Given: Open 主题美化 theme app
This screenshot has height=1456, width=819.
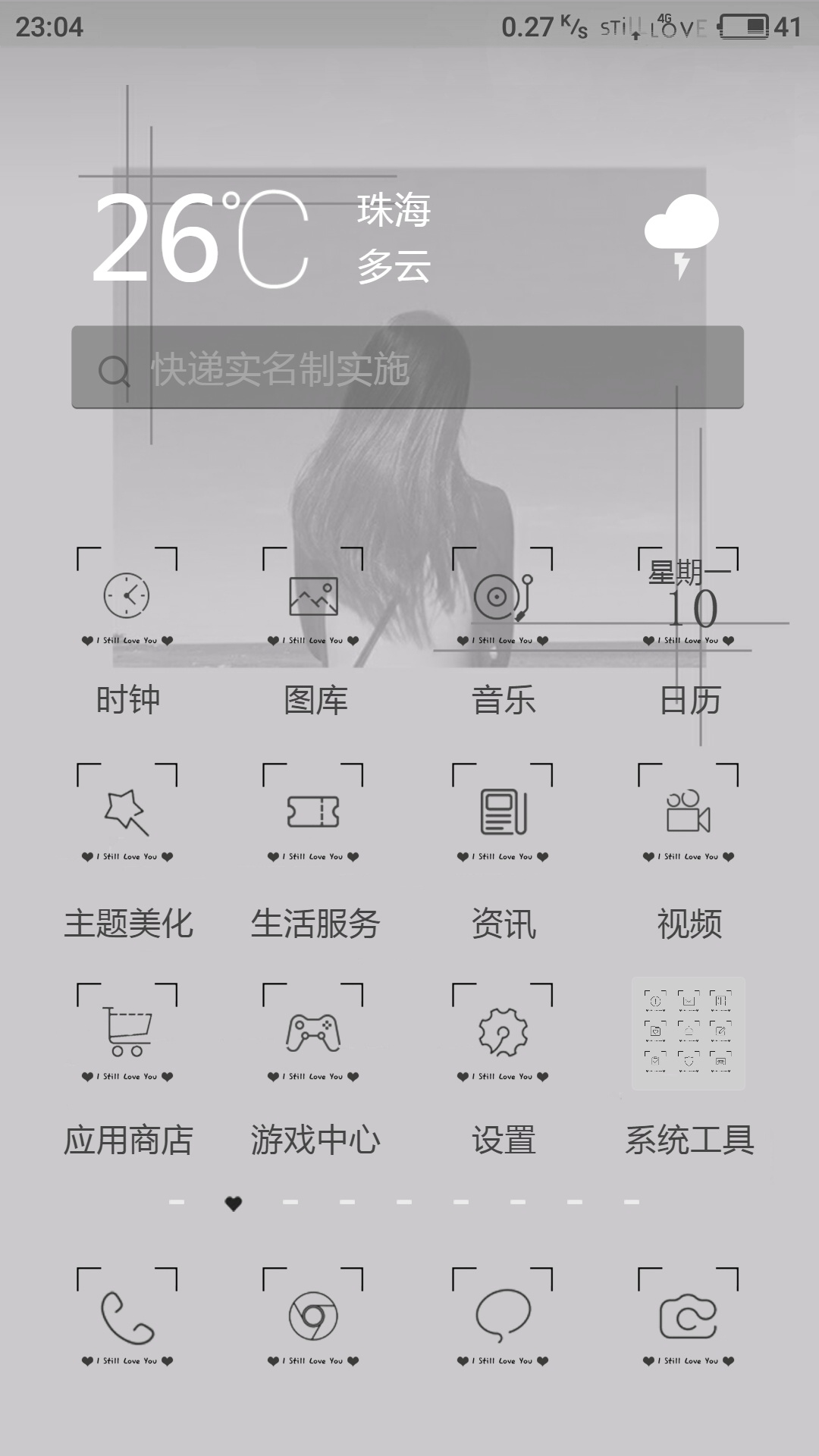Looking at the screenshot, I should [x=127, y=814].
